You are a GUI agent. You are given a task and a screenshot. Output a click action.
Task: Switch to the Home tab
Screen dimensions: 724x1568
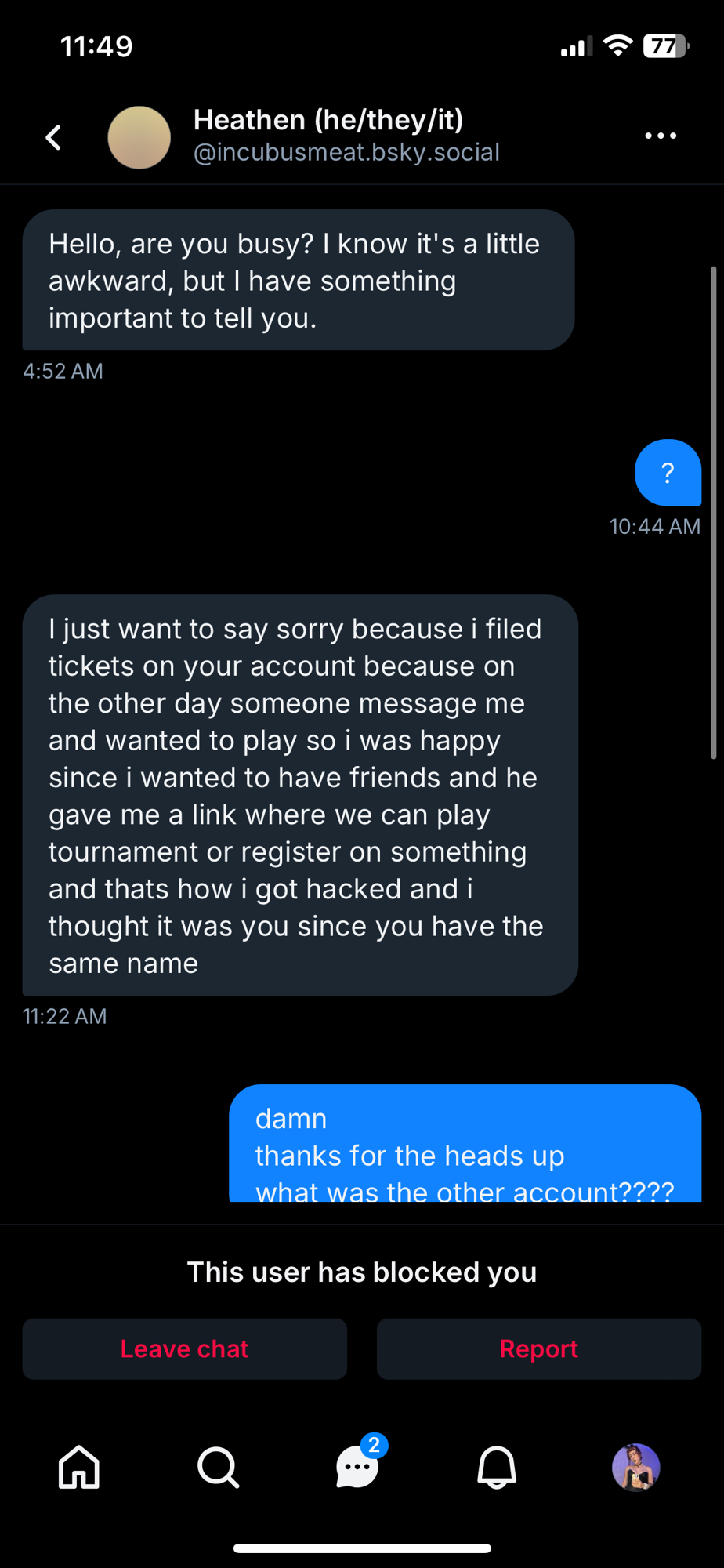79,1467
